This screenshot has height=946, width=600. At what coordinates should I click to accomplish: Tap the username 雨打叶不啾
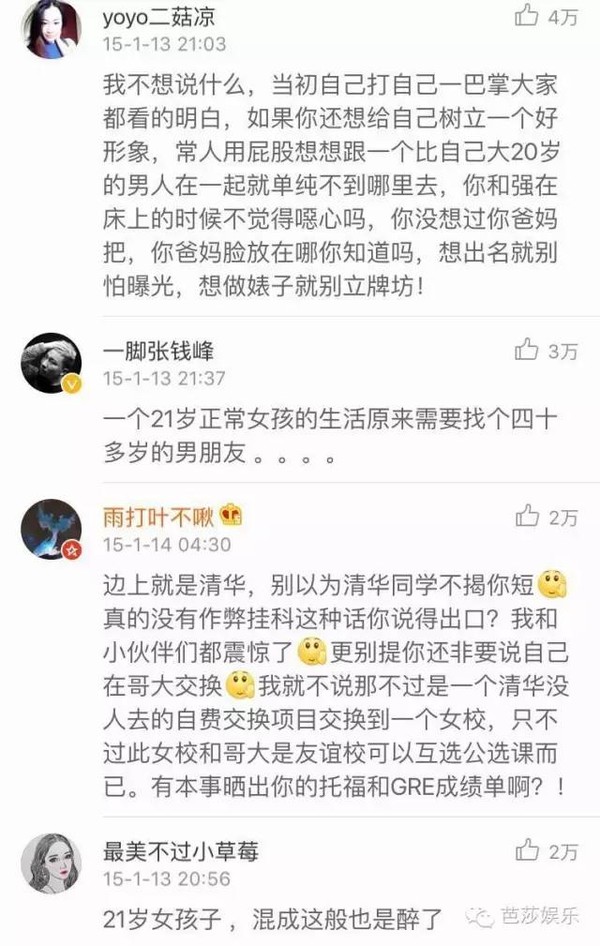pos(153,516)
